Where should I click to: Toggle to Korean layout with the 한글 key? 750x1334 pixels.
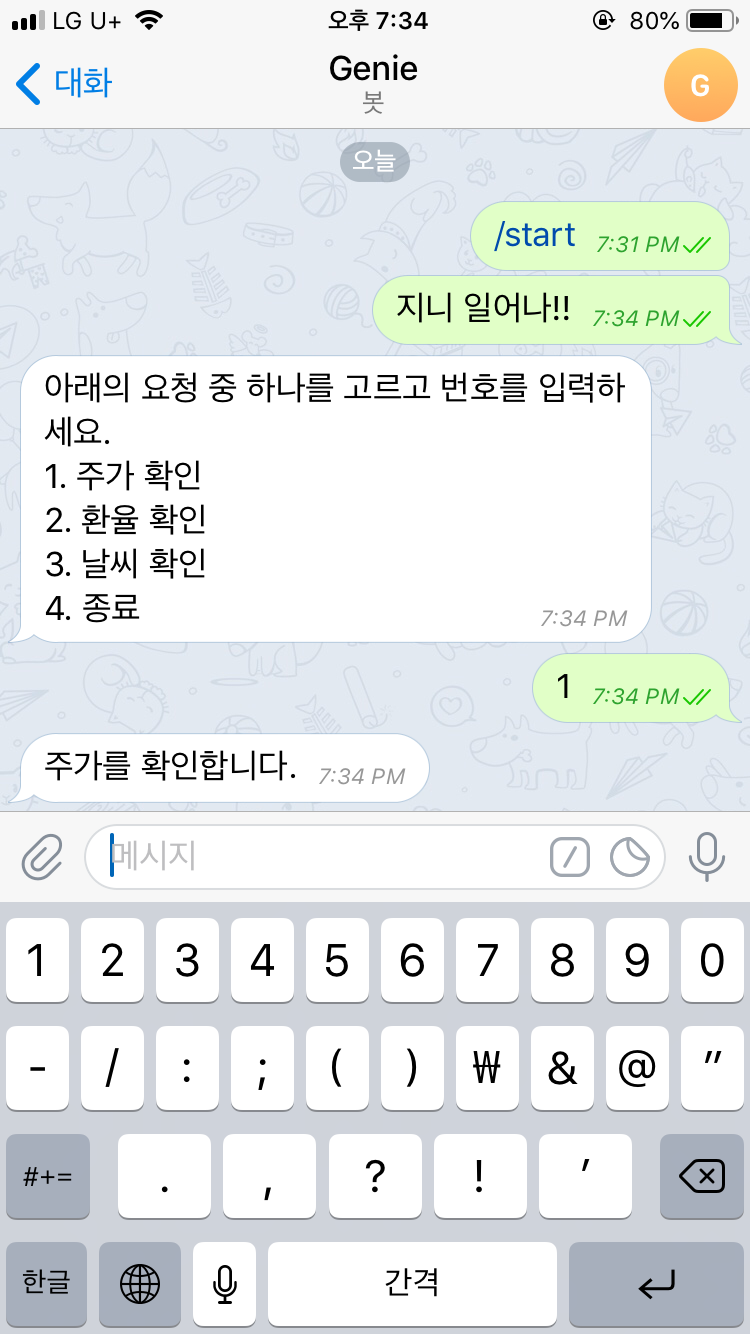tap(46, 1285)
